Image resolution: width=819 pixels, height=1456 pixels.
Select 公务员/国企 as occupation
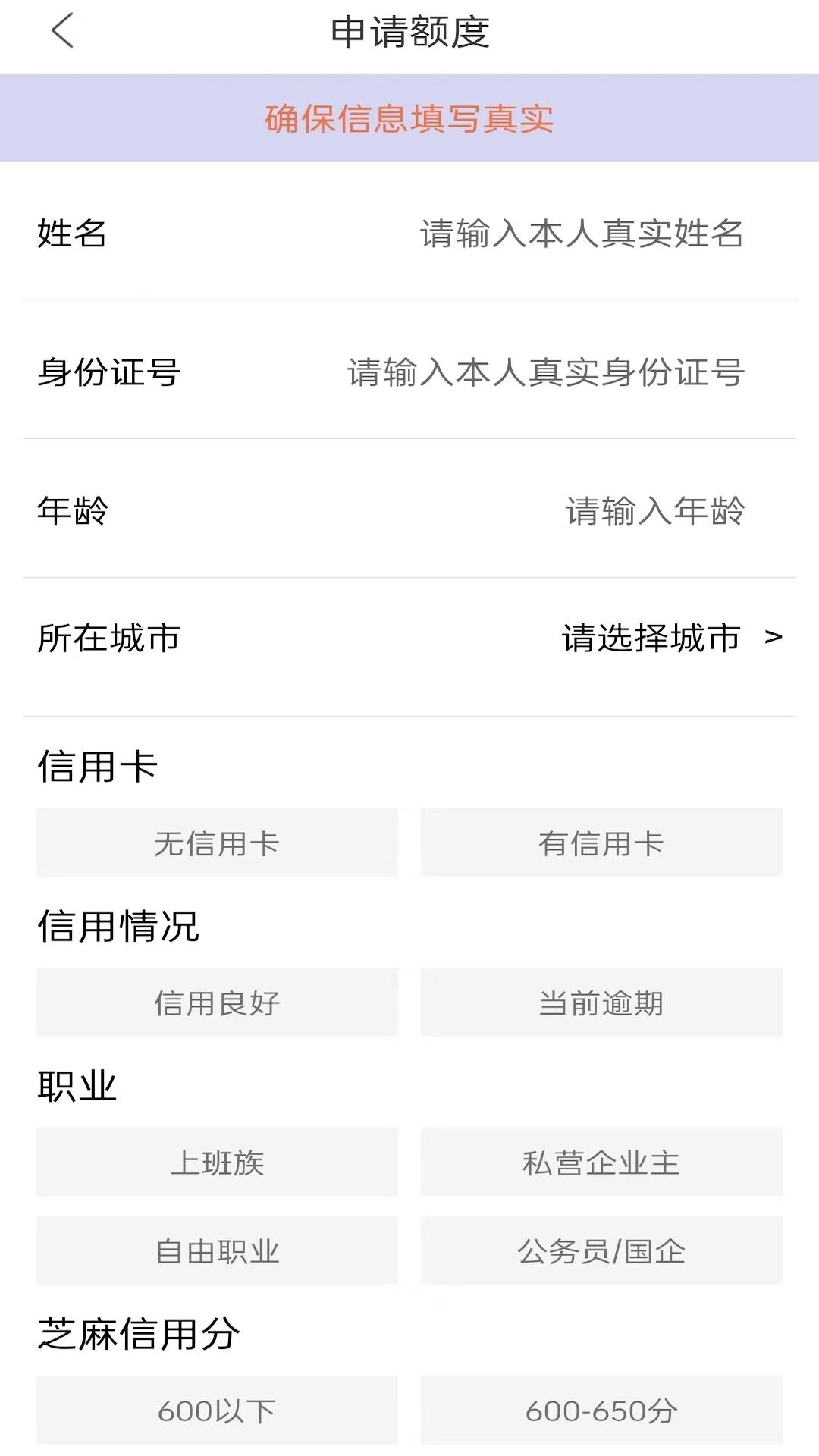[601, 1250]
